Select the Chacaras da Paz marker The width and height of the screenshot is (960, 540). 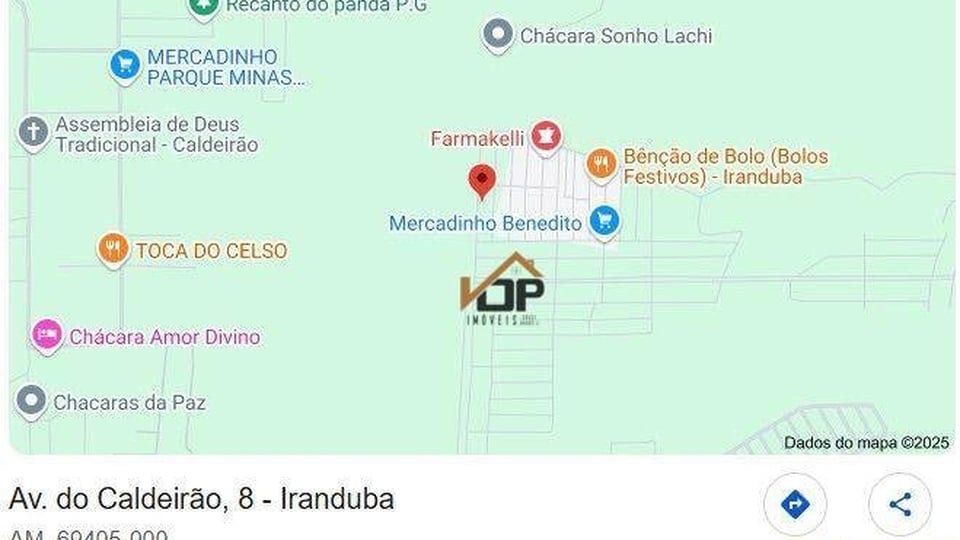(32, 402)
